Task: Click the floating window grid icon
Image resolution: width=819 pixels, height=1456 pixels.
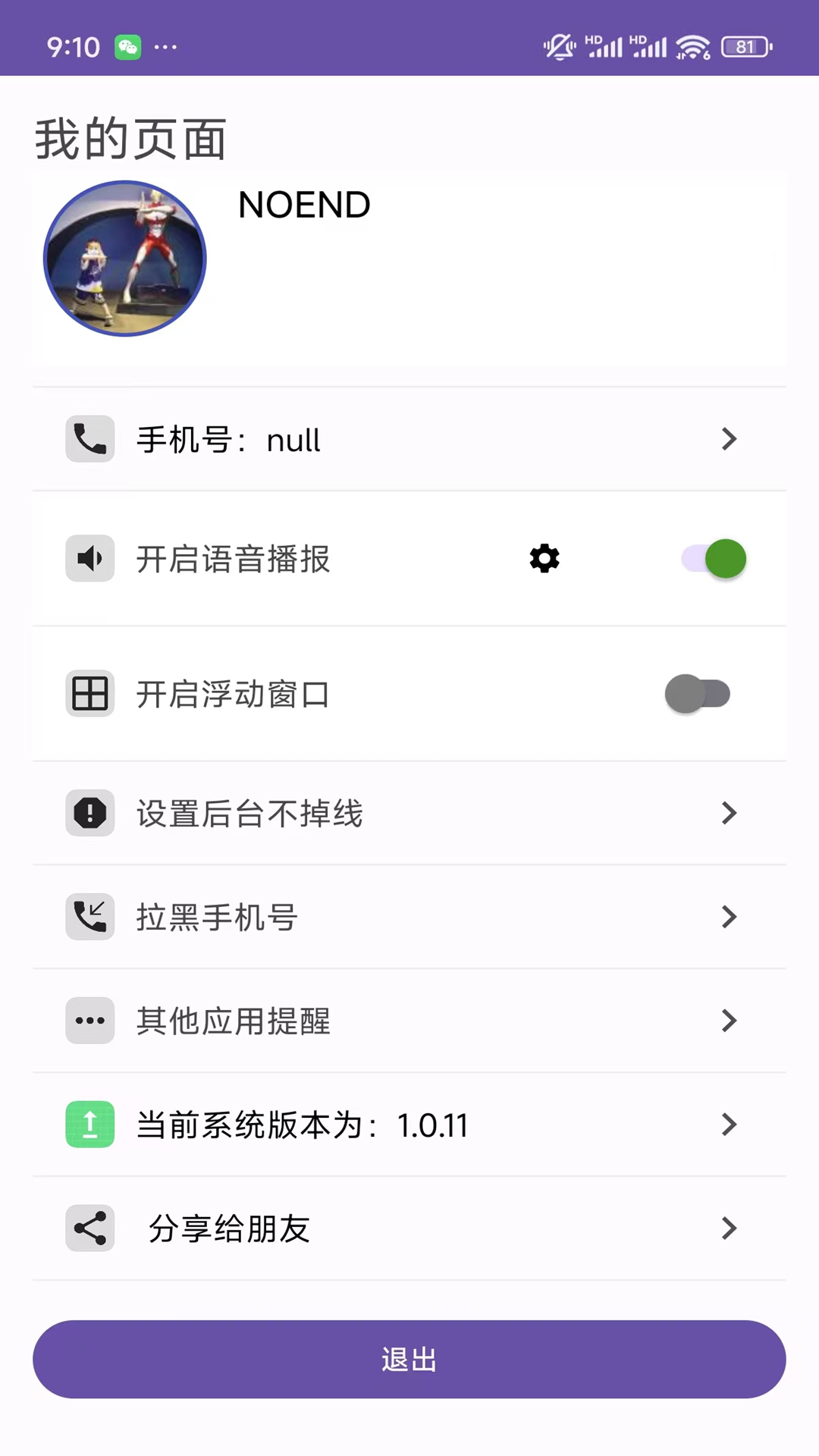Action: (89, 693)
